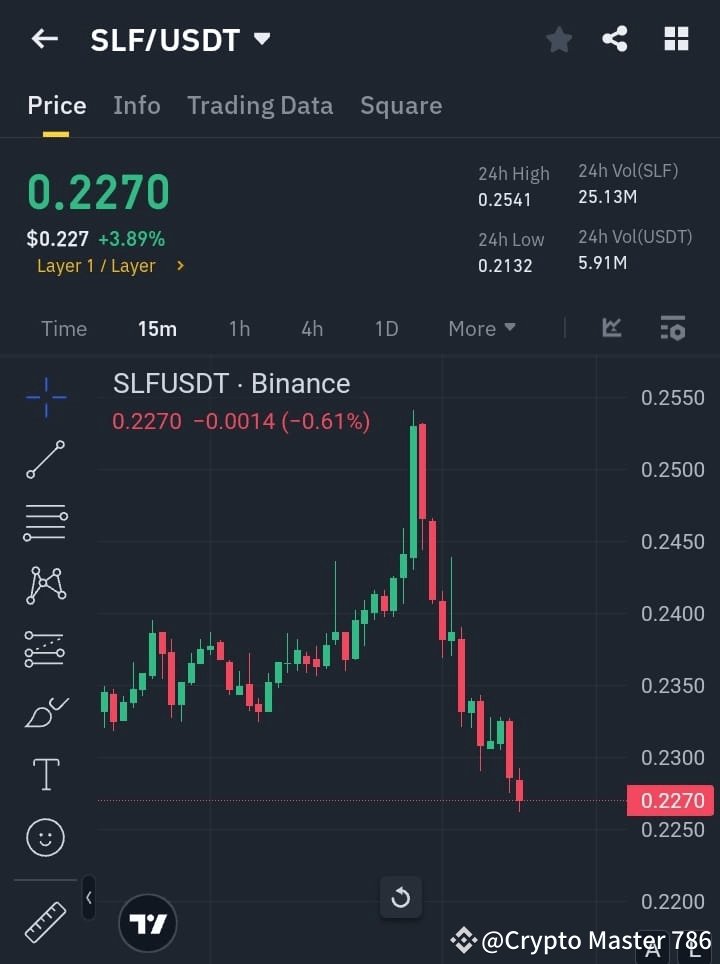Expand the More timeframe dropdown

481,328
